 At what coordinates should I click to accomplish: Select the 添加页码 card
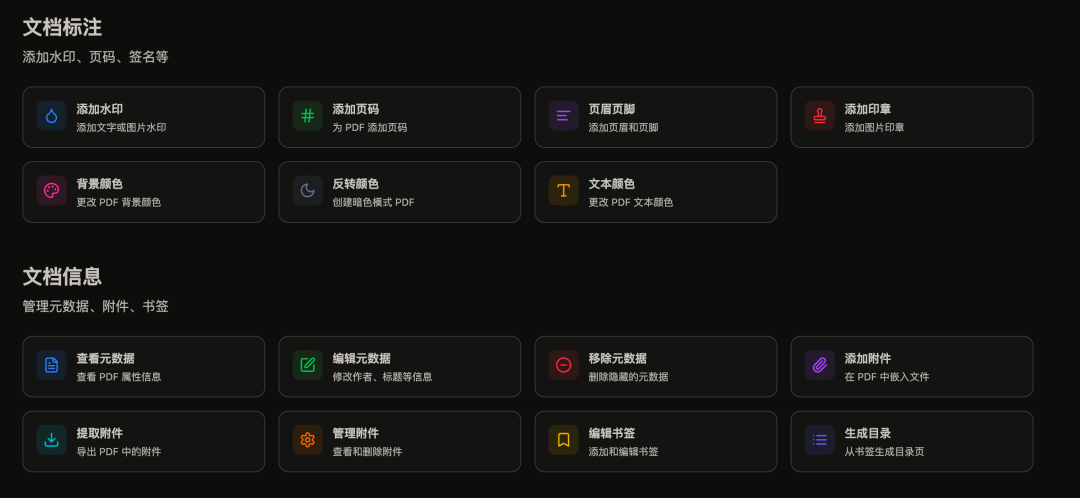[399, 117]
